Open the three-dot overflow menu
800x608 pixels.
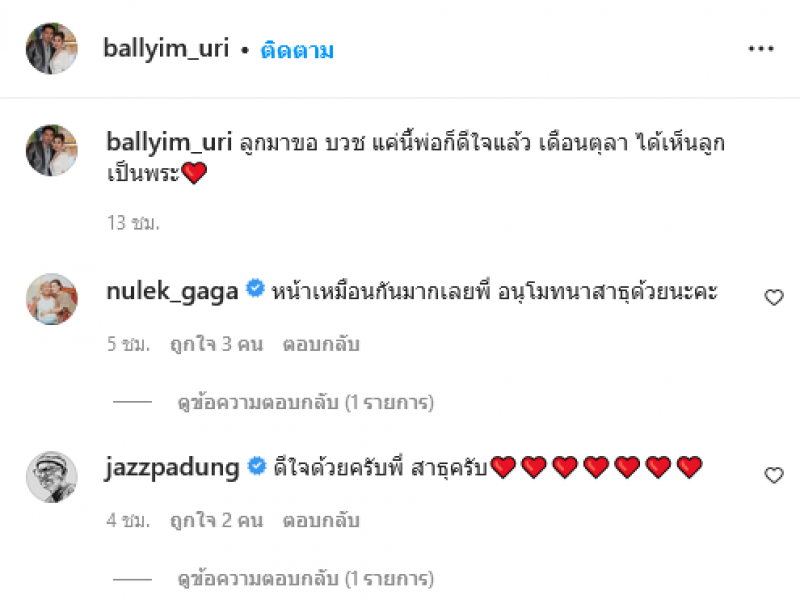(765, 49)
